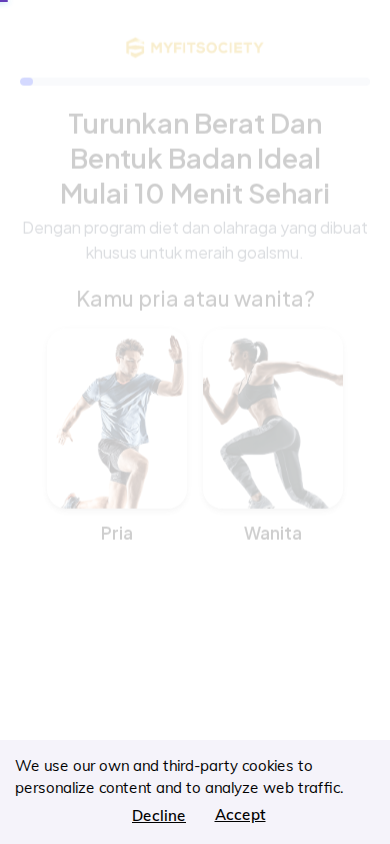Select the Pria (male) card
The height and width of the screenshot is (844, 390).
coord(117,419)
